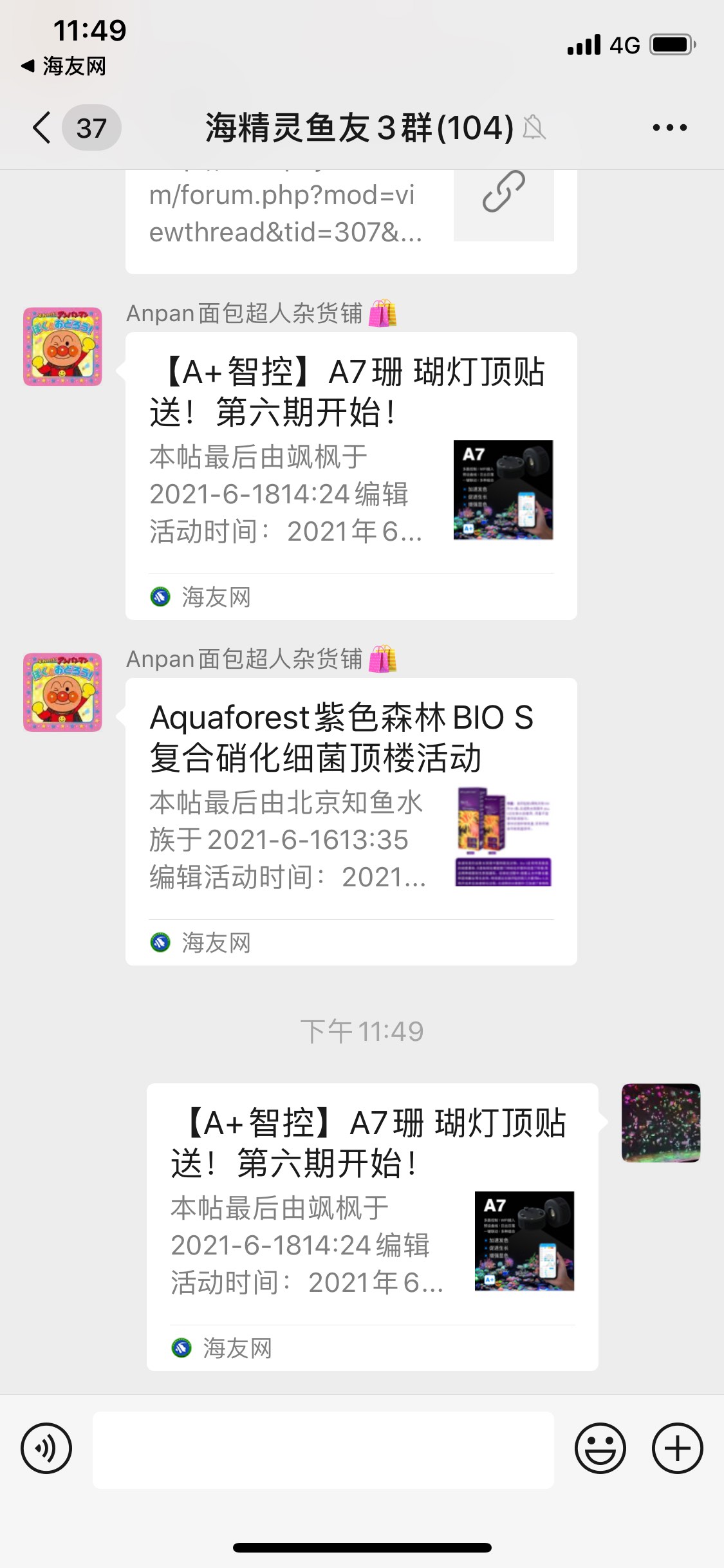The height and width of the screenshot is (1568, 724).
Task: Open my own sent A7 珊瑚灯 card
Action: 372,1226
